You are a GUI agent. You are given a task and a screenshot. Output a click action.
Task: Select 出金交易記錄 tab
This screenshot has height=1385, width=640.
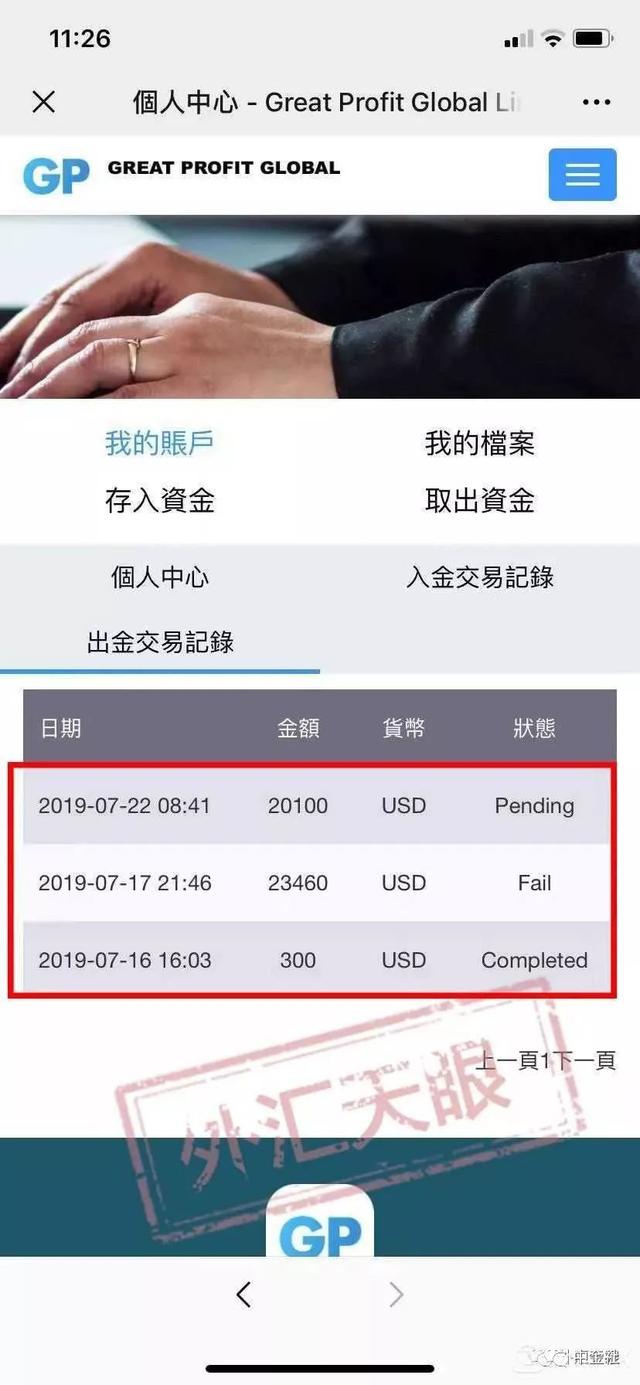pyautogui.click(x=160, y=642)
